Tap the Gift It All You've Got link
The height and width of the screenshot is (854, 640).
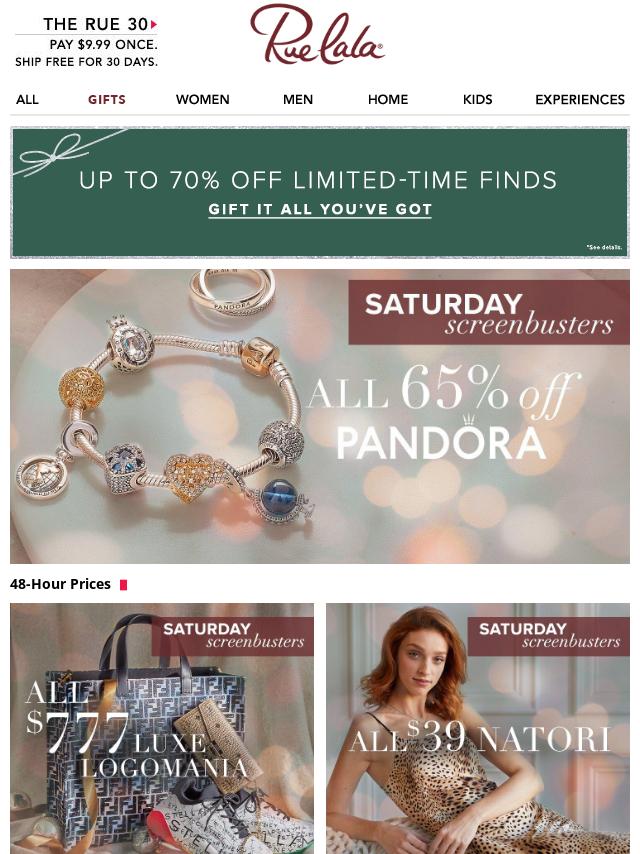tap(320, 210)
